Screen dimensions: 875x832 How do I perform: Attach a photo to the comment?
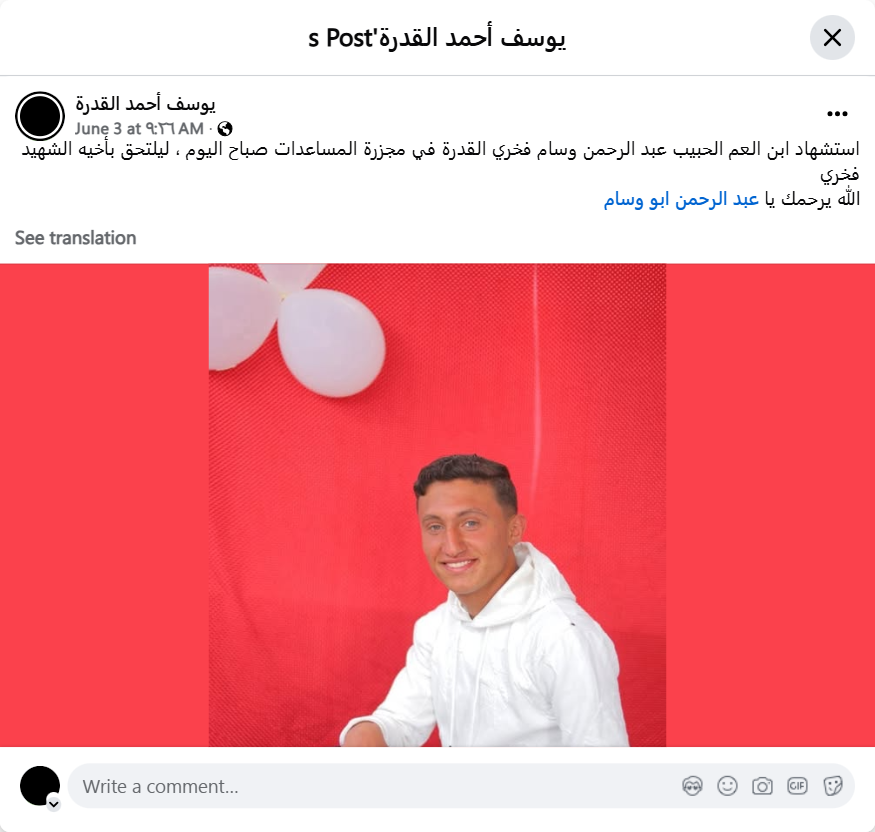(762, 786)
